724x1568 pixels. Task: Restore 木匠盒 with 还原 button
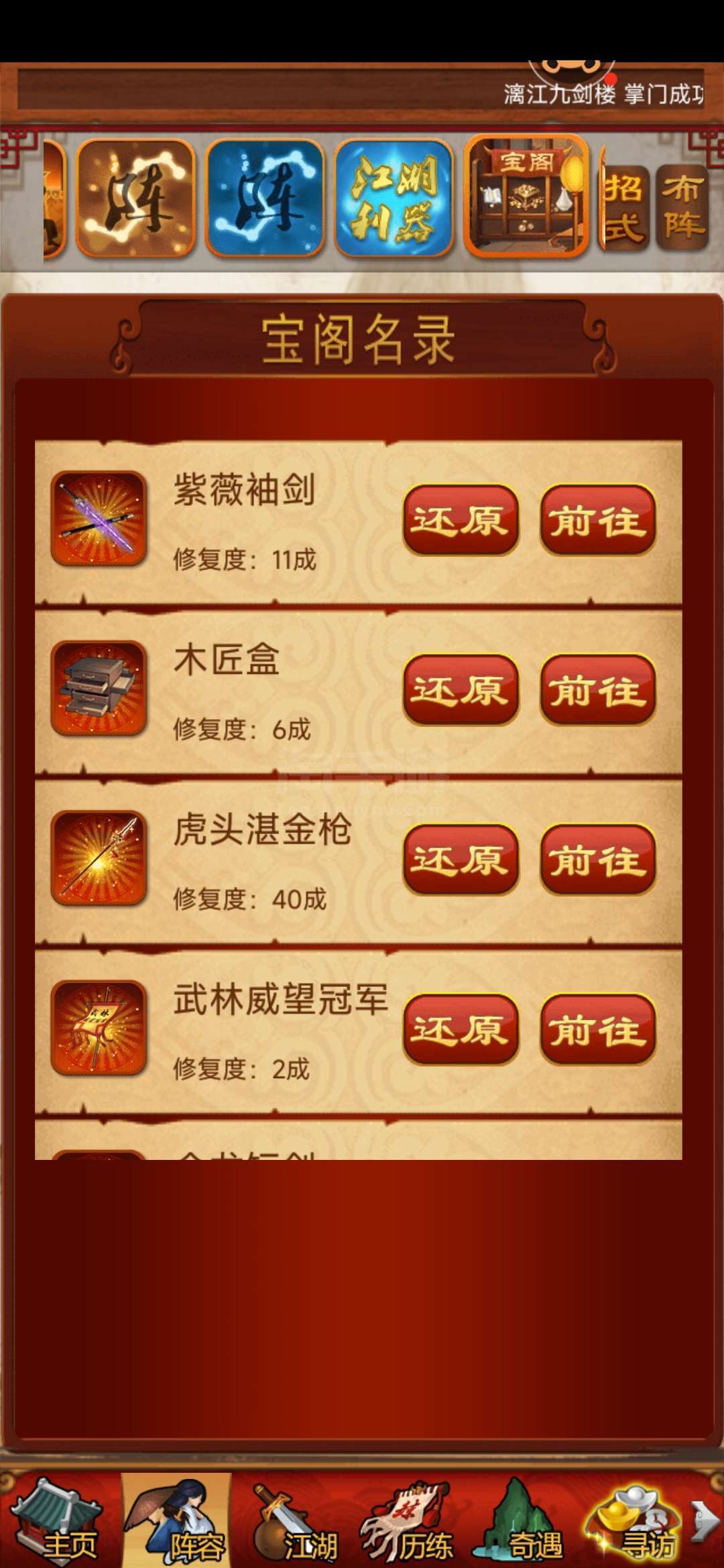pos(461,690)
